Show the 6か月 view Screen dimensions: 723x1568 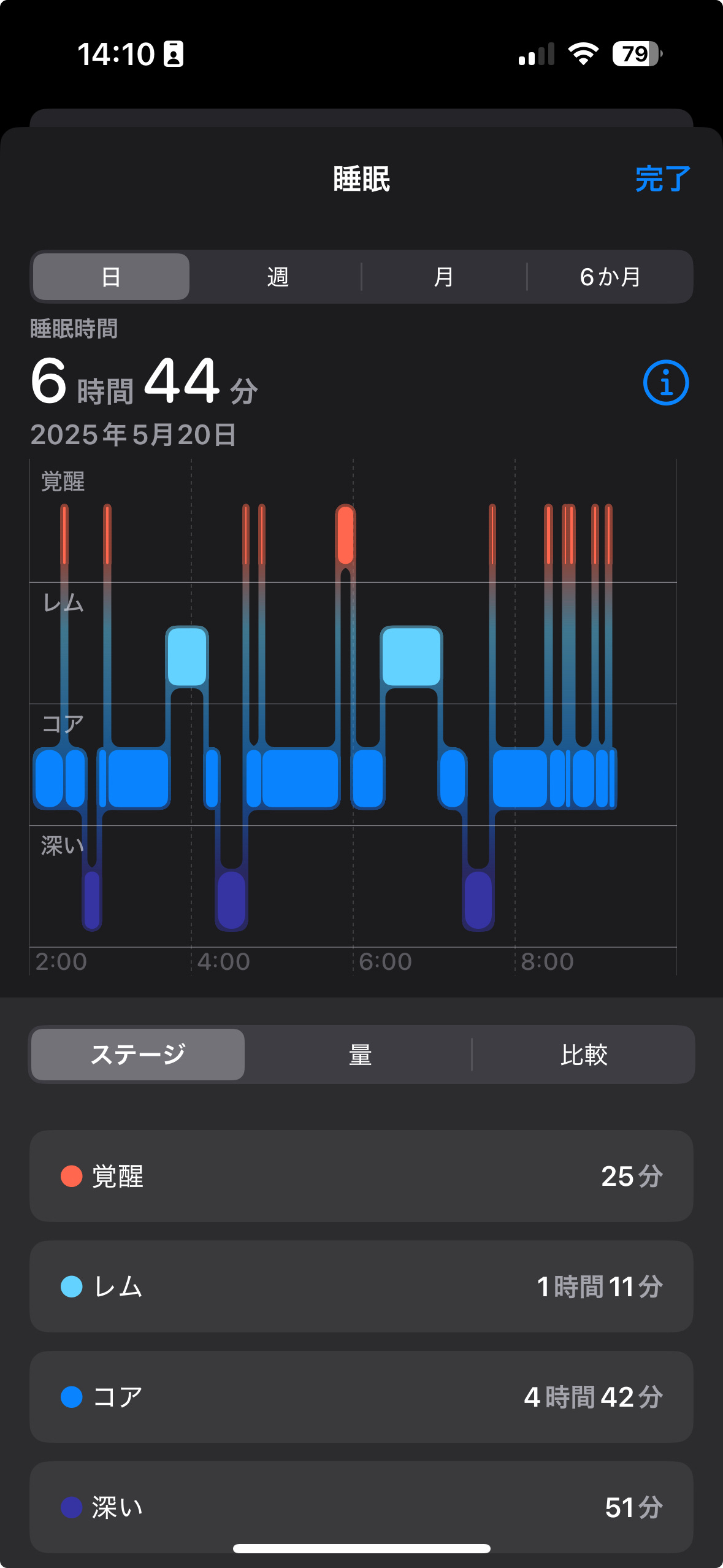click(x=610, y=277)
